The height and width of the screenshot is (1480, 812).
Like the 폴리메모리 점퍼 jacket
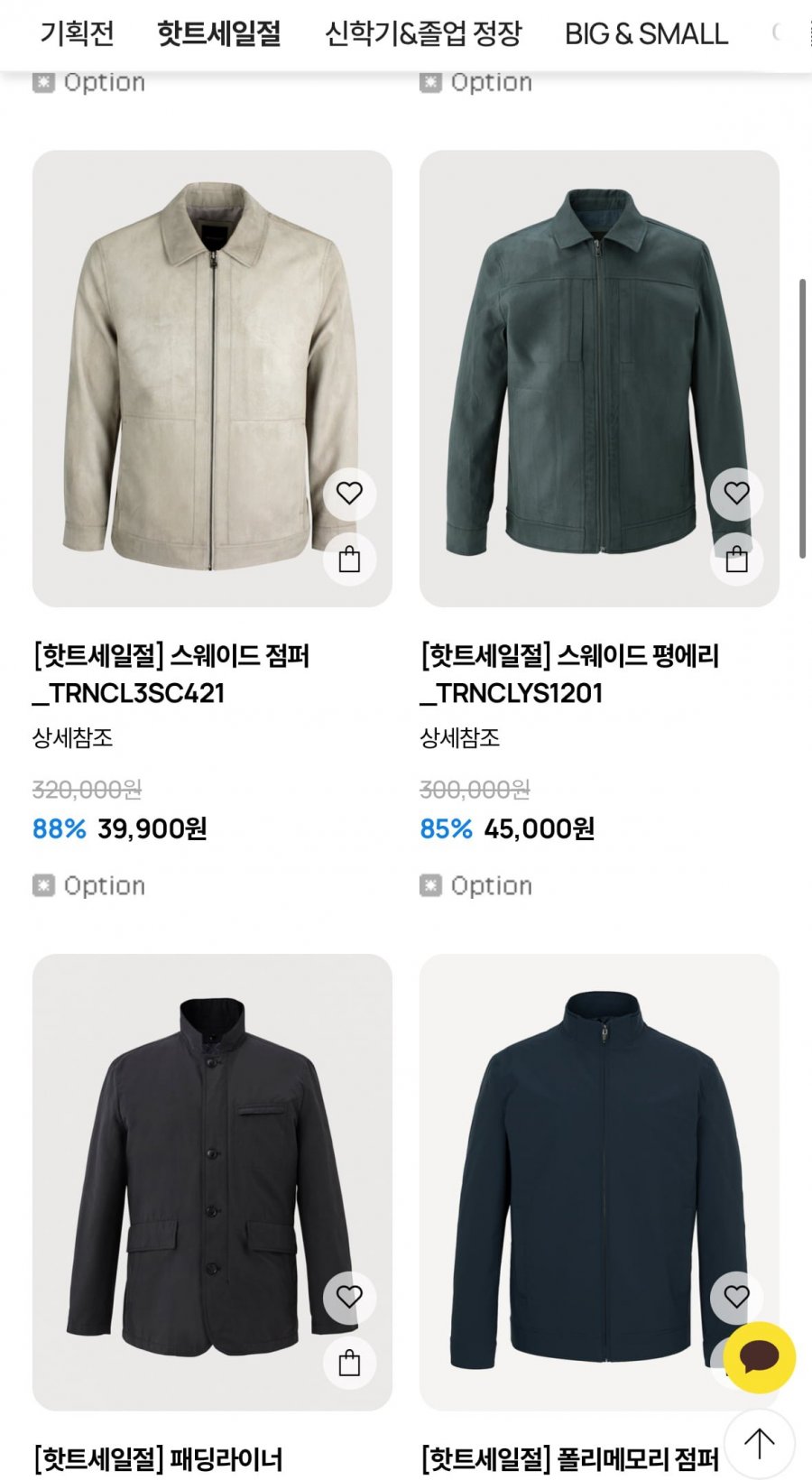pyautogui.click(x=736, y=1297)
